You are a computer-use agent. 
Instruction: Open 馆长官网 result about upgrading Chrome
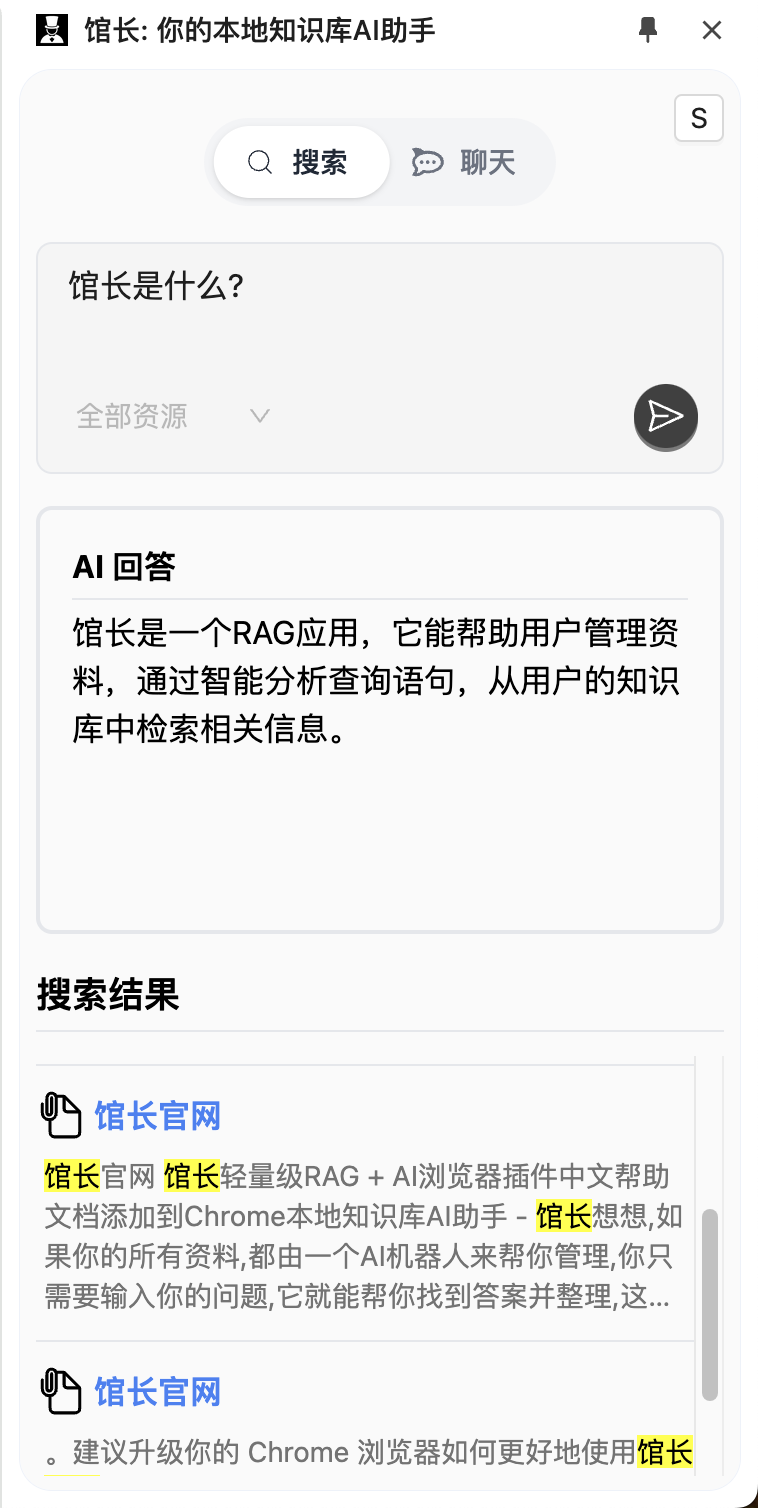(x=157, y=1392)
